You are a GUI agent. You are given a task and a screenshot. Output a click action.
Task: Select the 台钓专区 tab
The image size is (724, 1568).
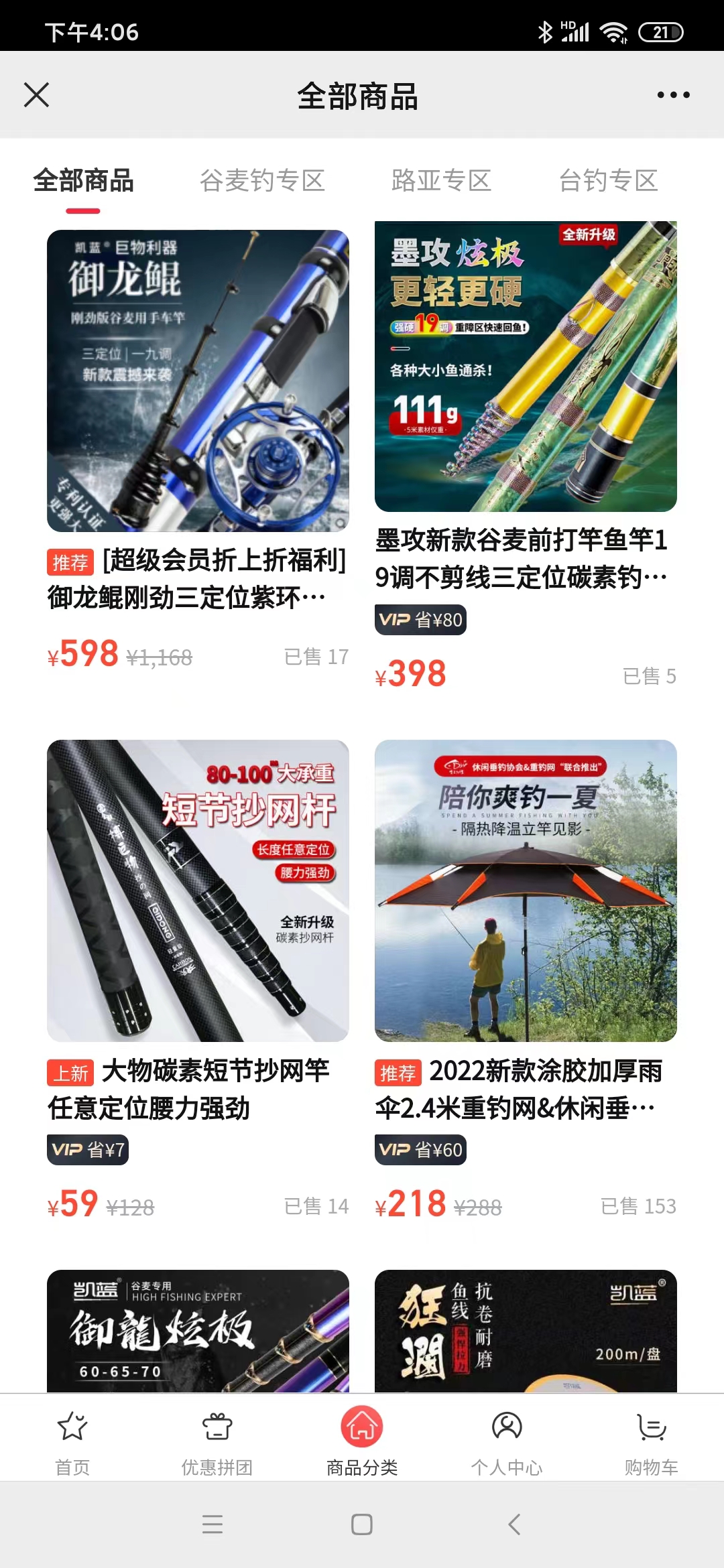pyautogui.click(x=608, y=181)
